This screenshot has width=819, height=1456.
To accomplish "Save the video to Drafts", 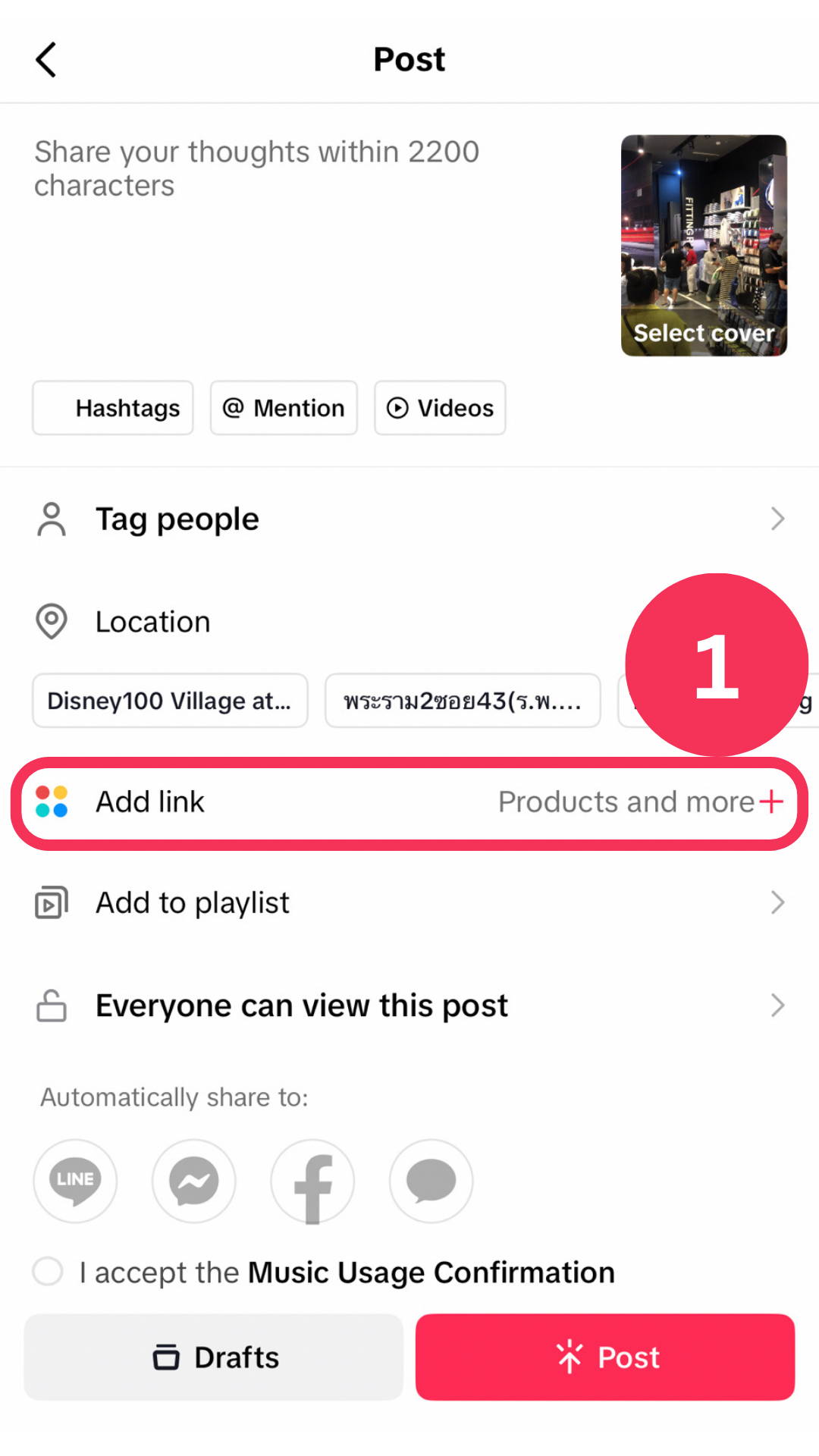I will pyautogui.click(x=214, y=1357).
